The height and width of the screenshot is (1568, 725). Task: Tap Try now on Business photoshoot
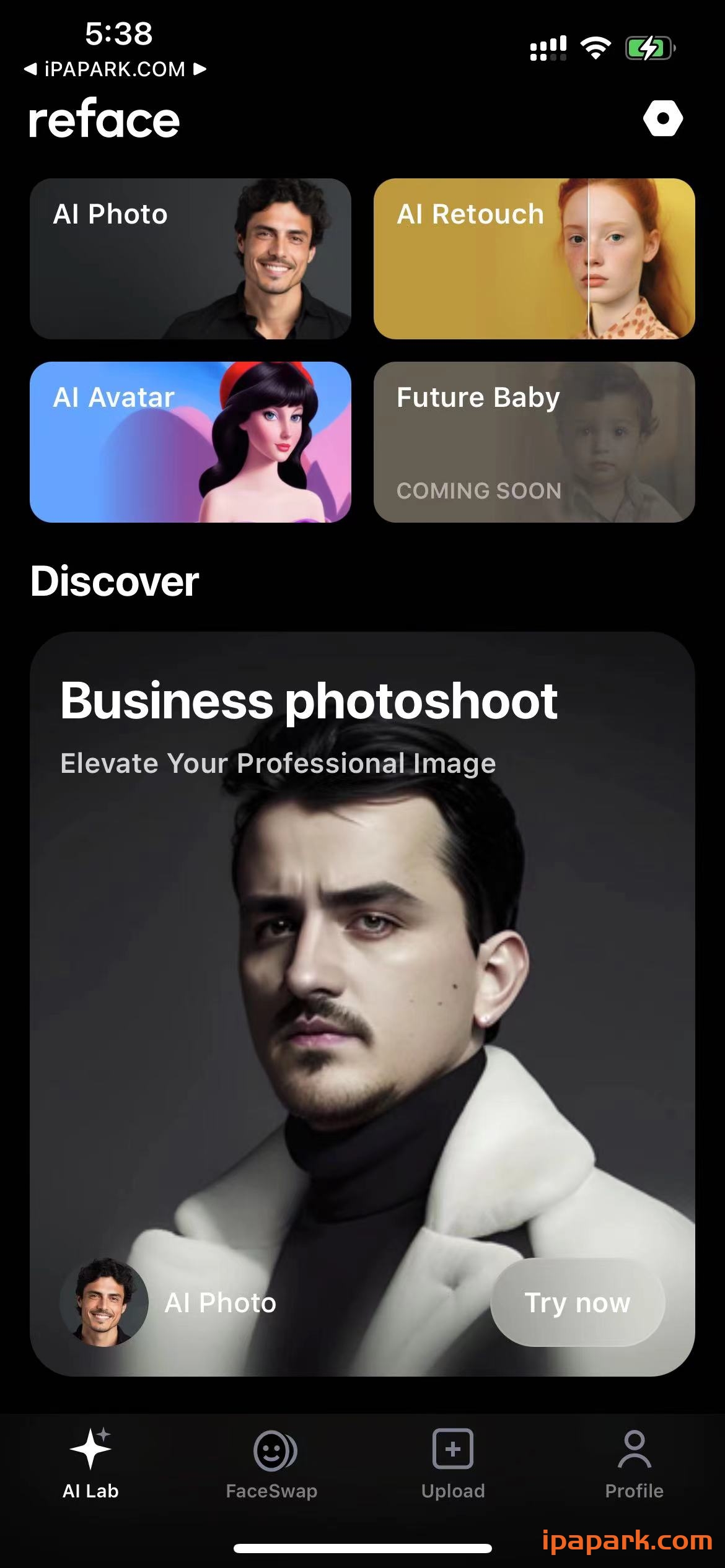(x=578, y=1302)
